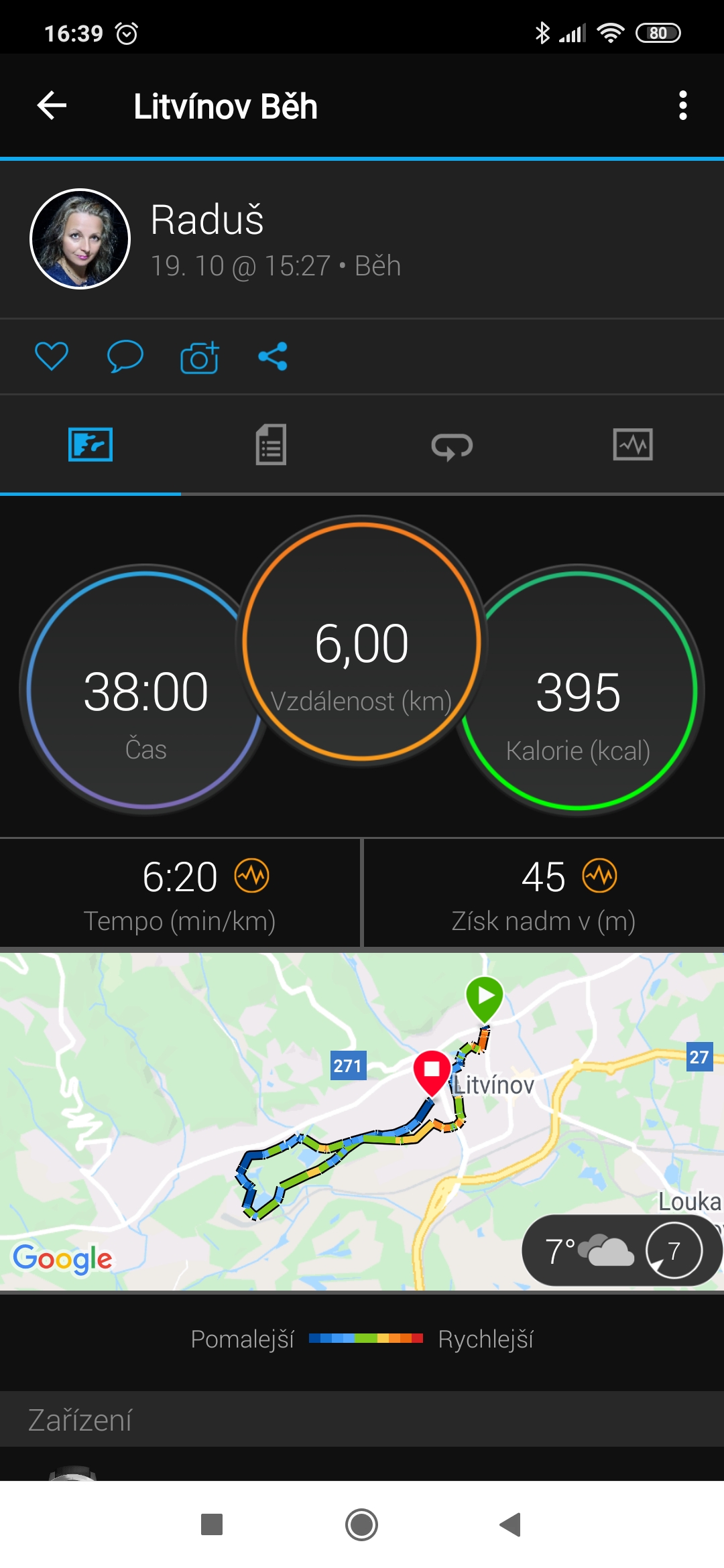
Task: Open the 7° weather widget
Action: coord(621,1250)
